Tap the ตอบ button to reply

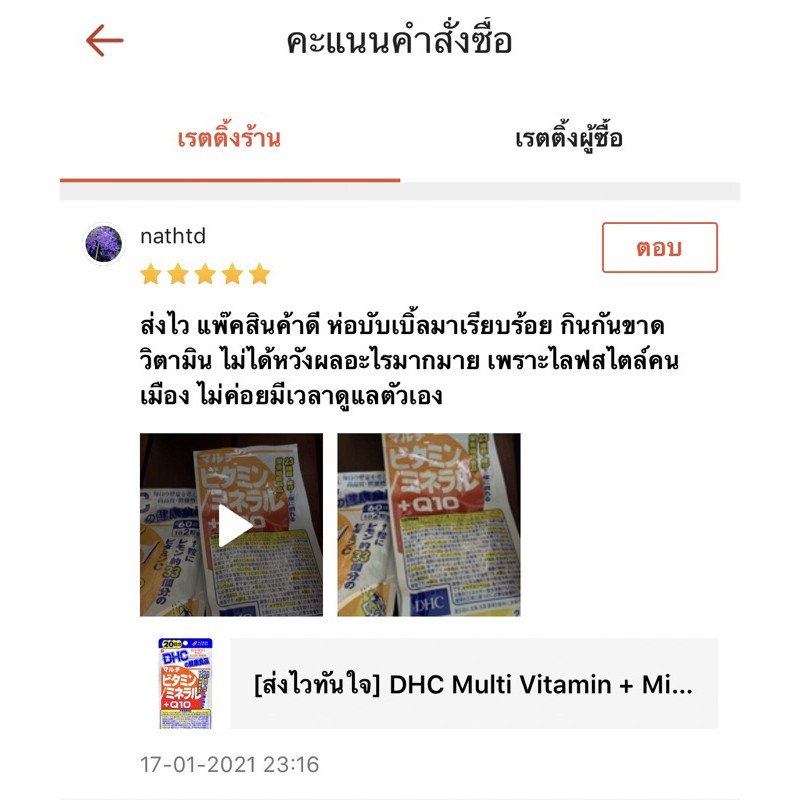659,248
